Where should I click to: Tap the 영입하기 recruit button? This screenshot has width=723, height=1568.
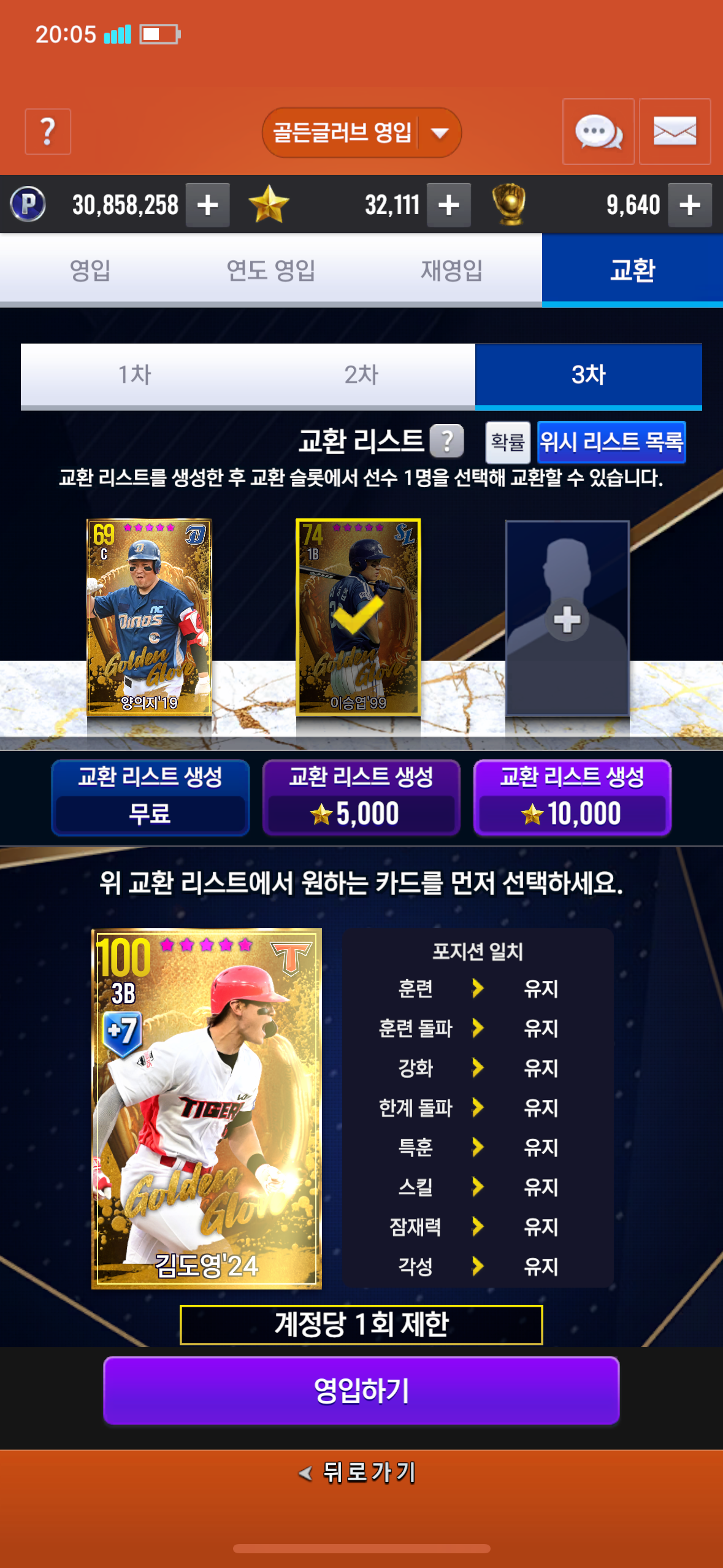(361, 1390)
